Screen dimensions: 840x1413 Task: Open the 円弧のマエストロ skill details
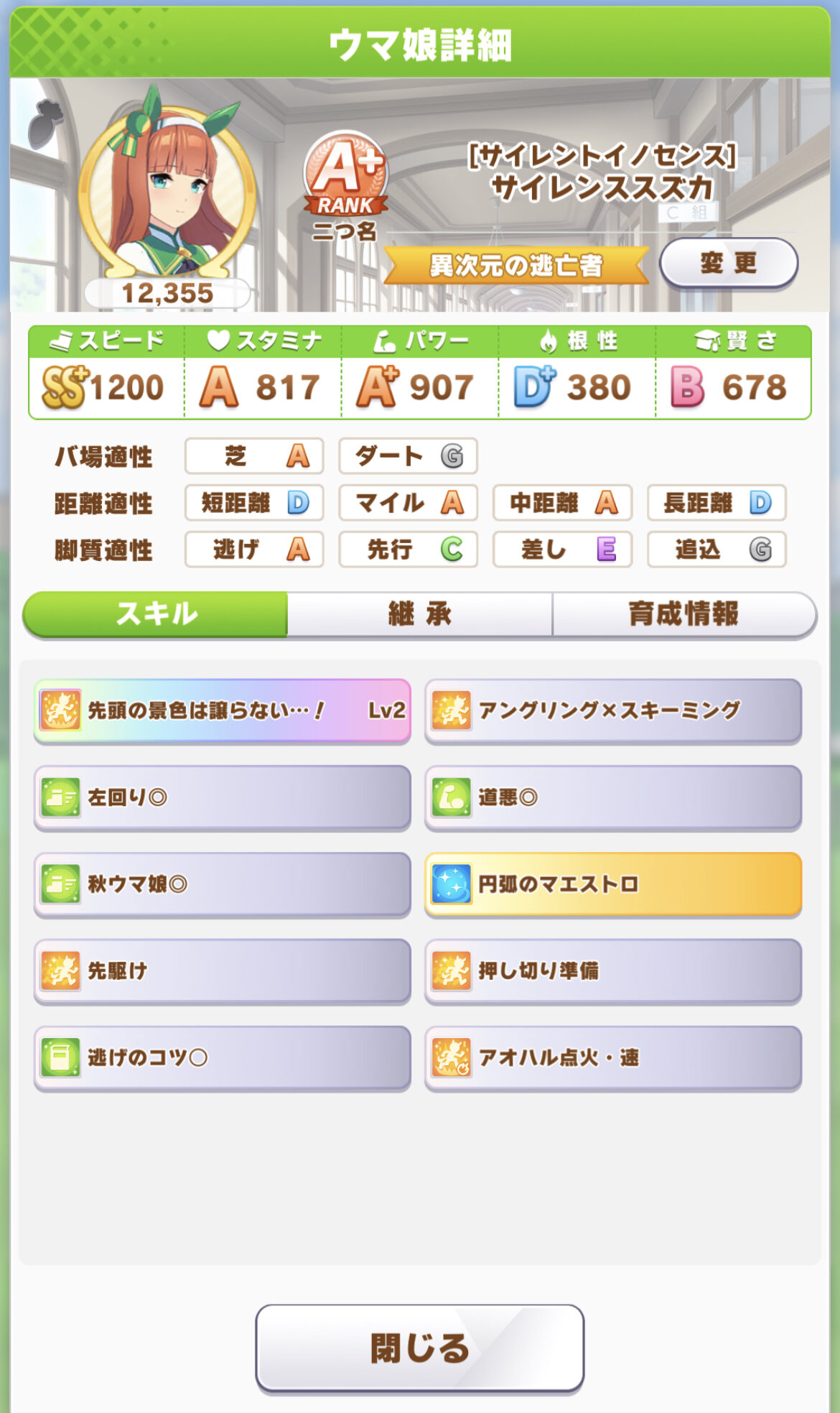point(612,884)
